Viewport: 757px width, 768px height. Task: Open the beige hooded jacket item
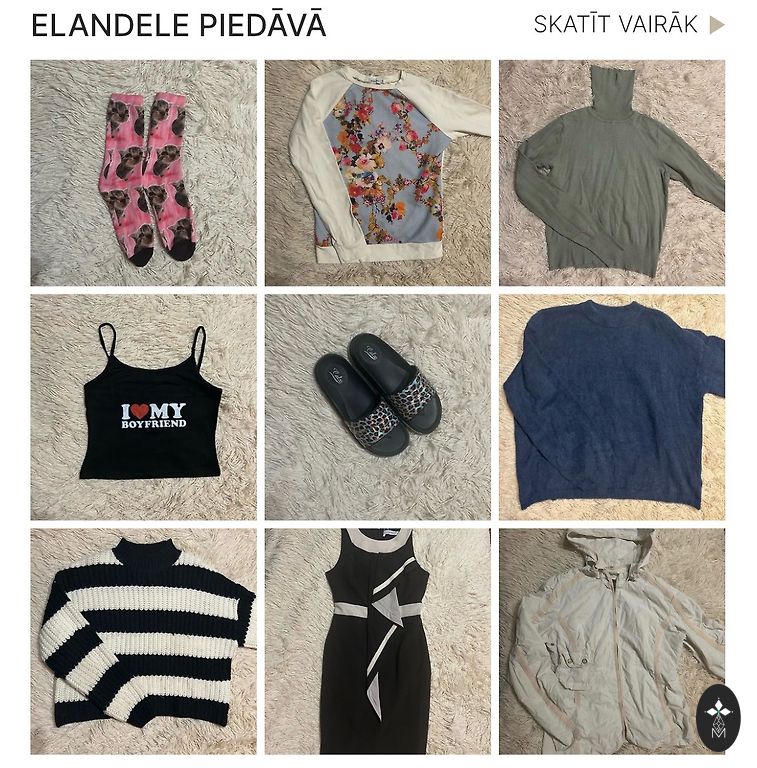click(x=600, y=641)
